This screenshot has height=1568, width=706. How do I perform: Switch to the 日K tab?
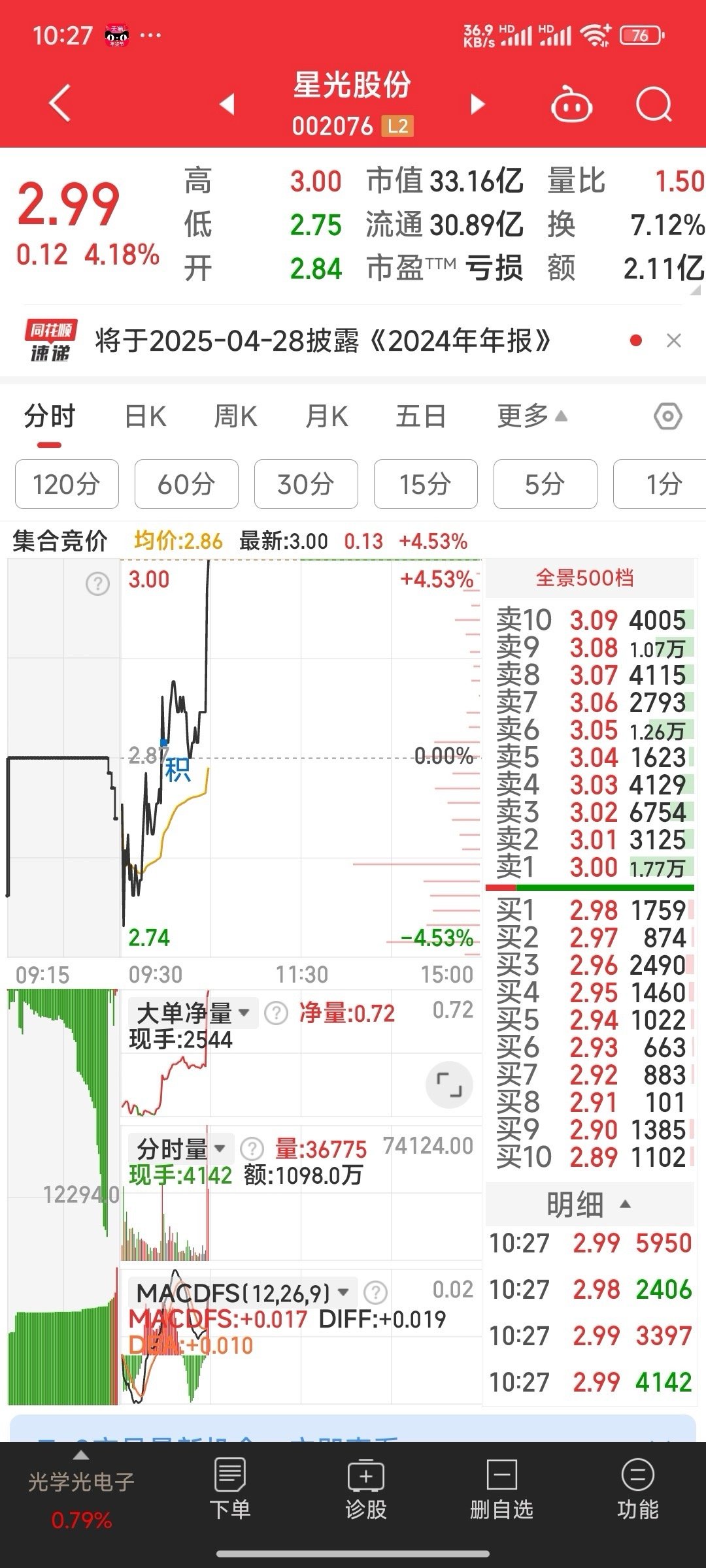tap(145, 416)
